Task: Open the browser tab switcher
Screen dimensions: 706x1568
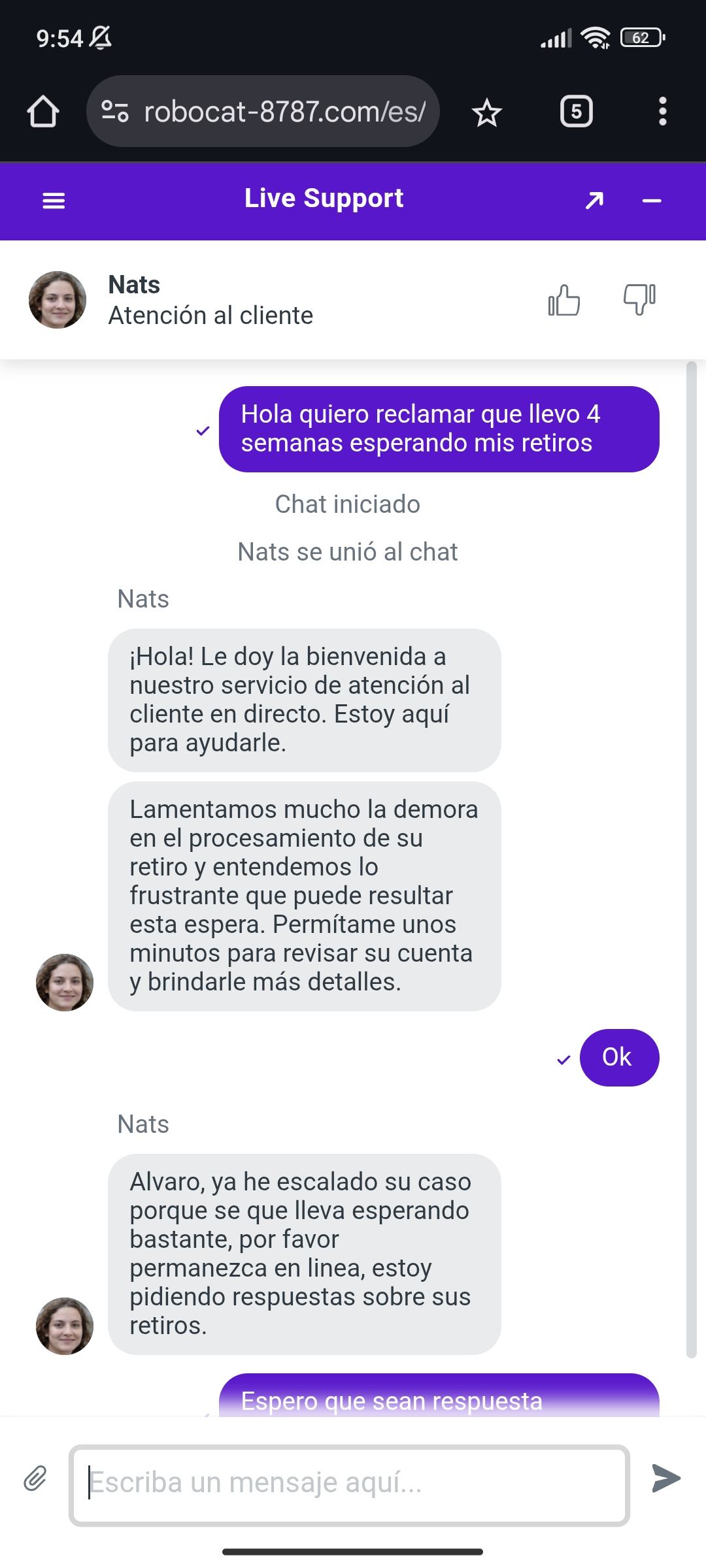Action: click(576, 112)
